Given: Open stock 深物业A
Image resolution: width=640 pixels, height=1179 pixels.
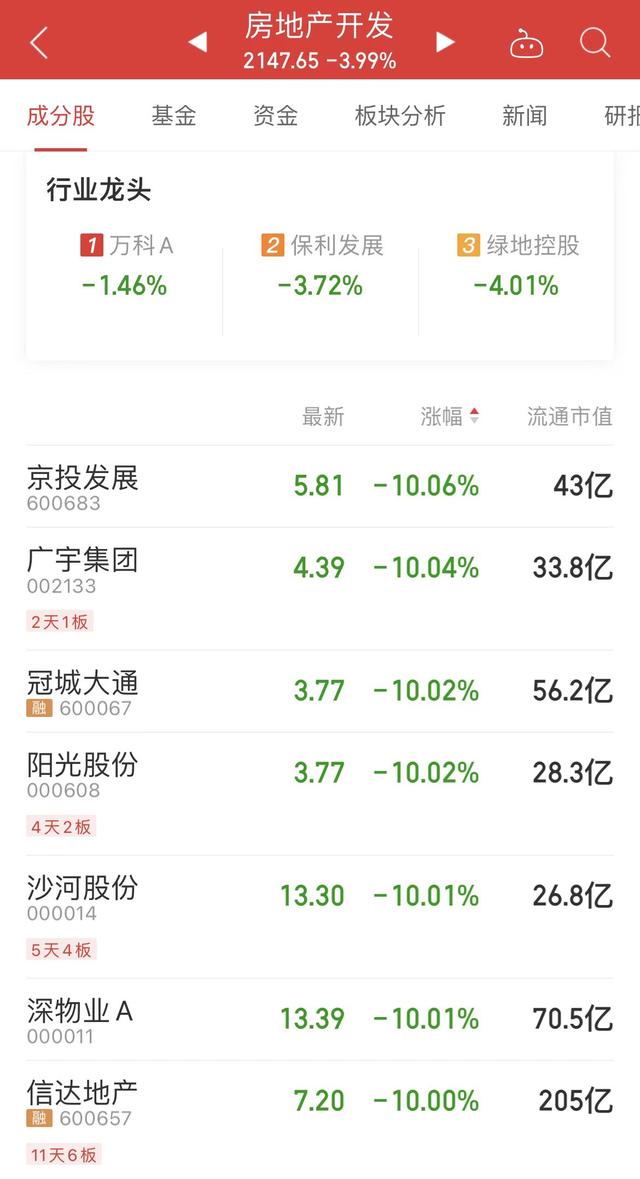Looking at the screenshot, I should pos(80,1019).
